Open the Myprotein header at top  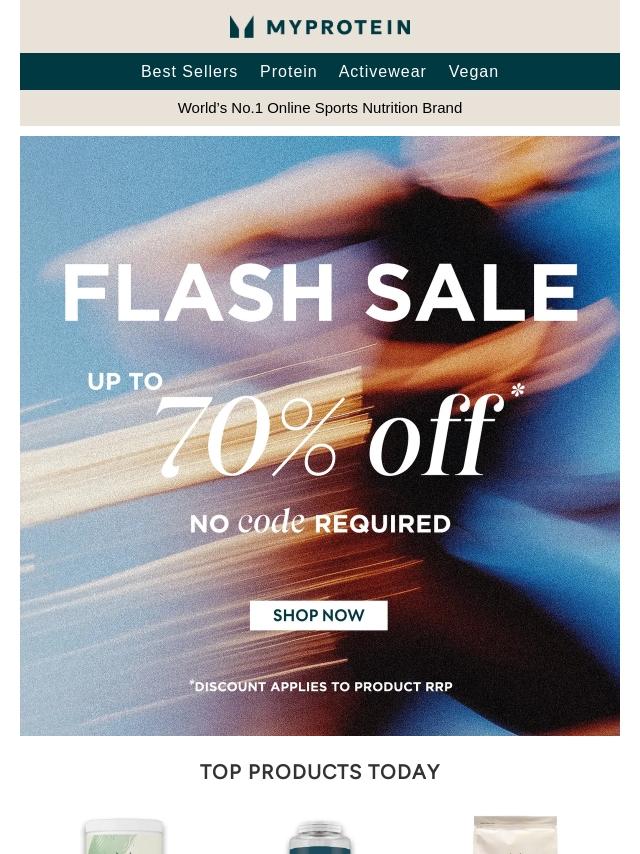point(320,27)
